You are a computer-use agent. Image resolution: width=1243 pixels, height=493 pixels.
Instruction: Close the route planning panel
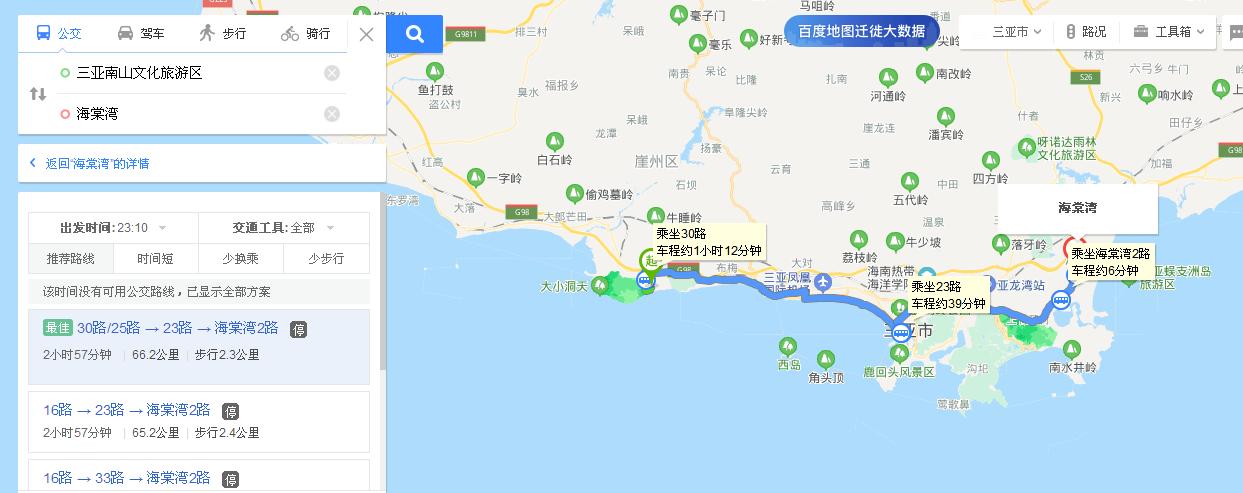point(366,34)
